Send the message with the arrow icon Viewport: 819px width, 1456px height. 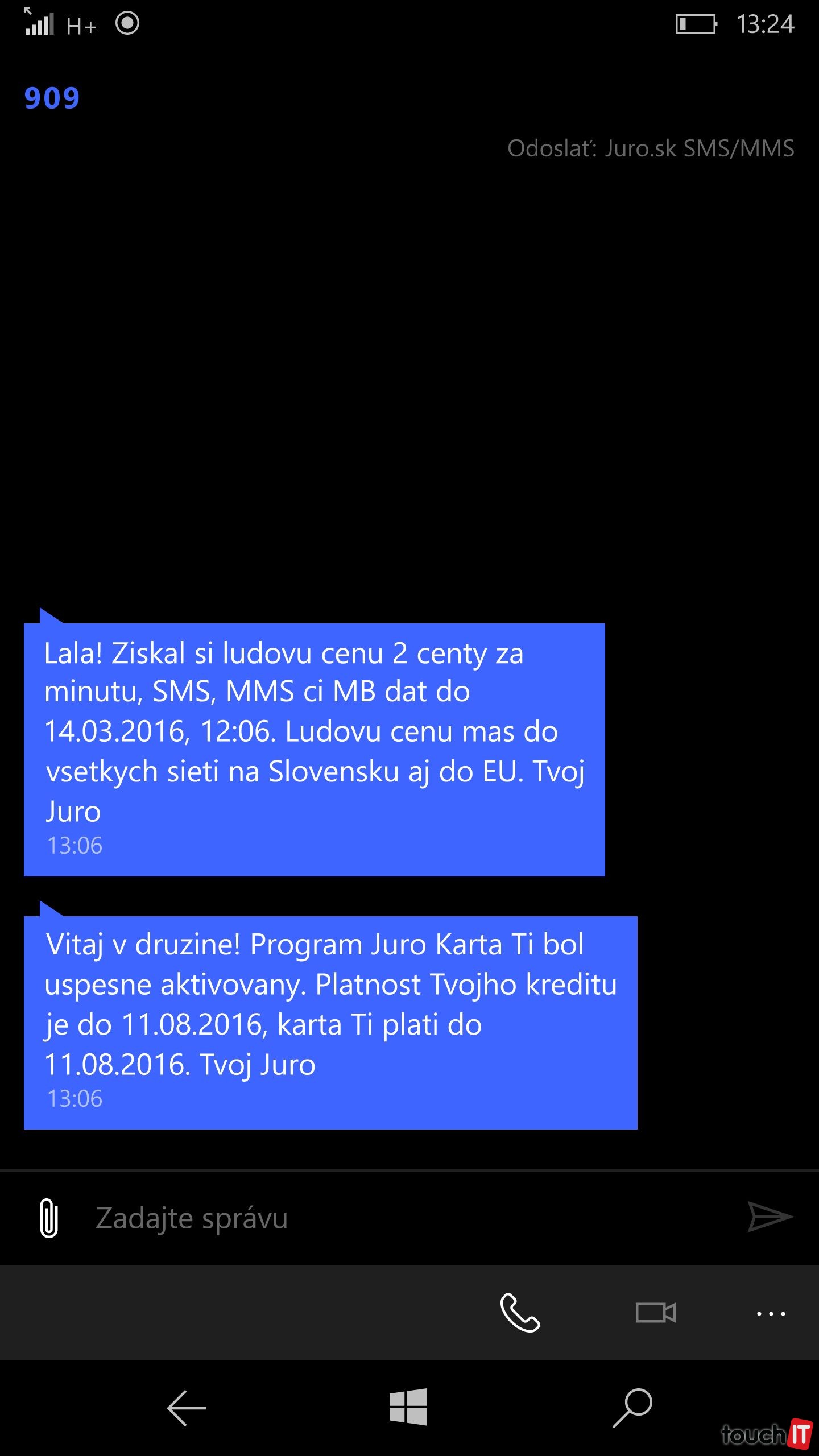pos(770,1217)
